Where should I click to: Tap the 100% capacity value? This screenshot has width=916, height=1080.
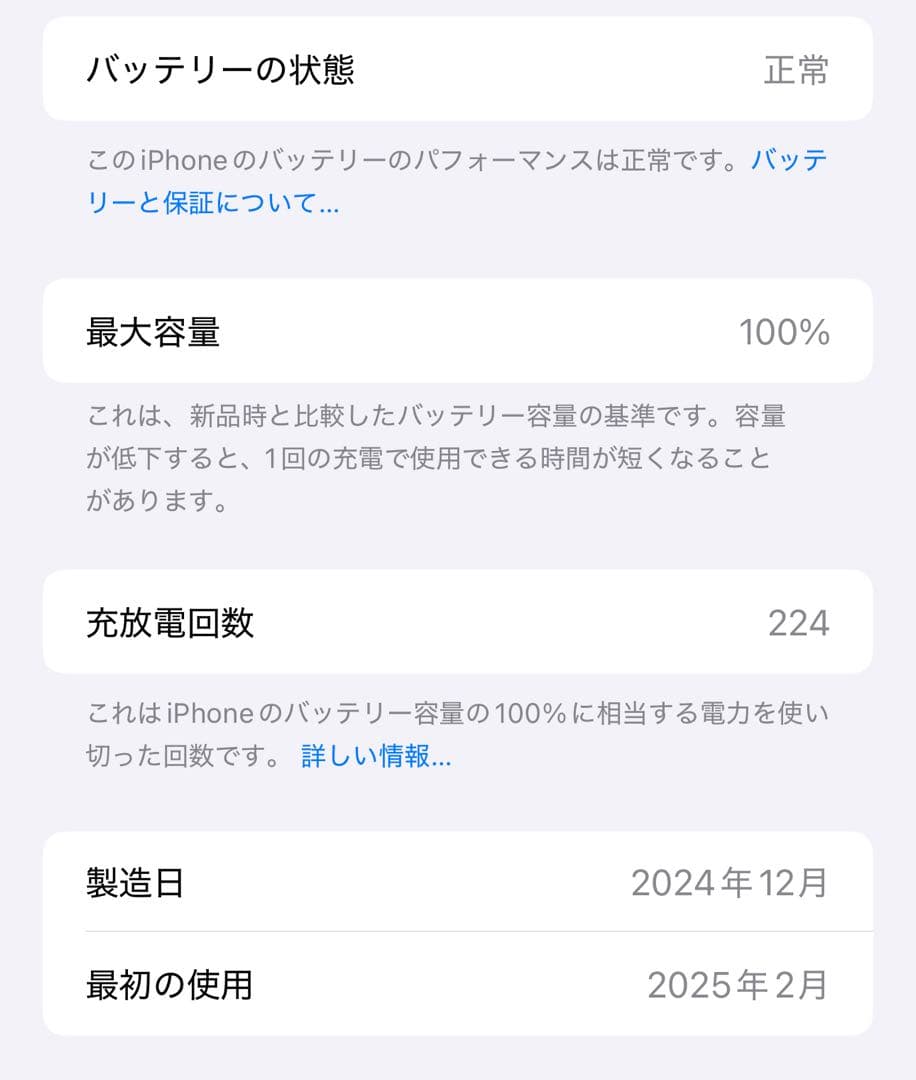pos(785,331)
